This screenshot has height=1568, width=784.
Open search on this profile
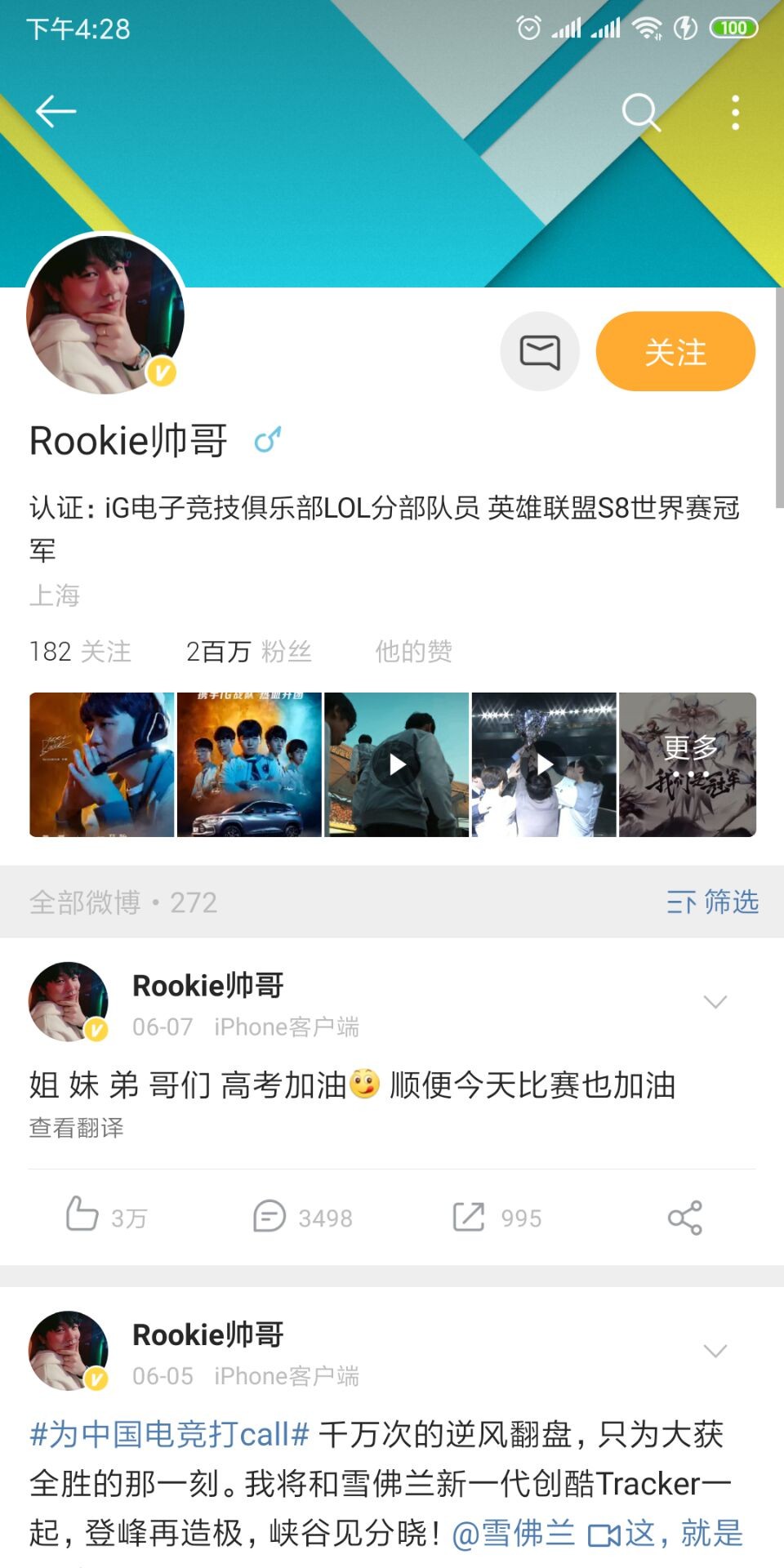coord(641,112)
